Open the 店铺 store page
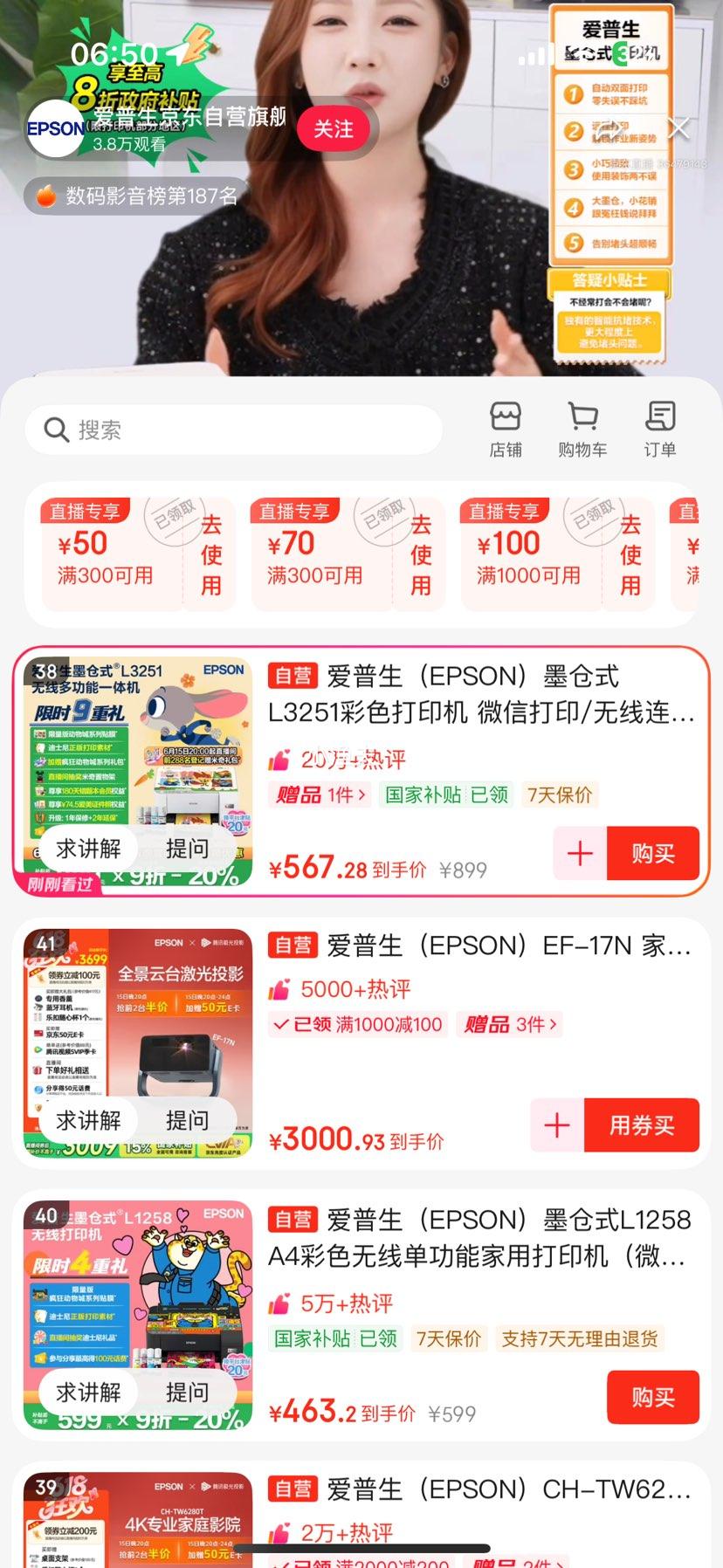This screenshot has width=723, height=1568. [506, 430]
